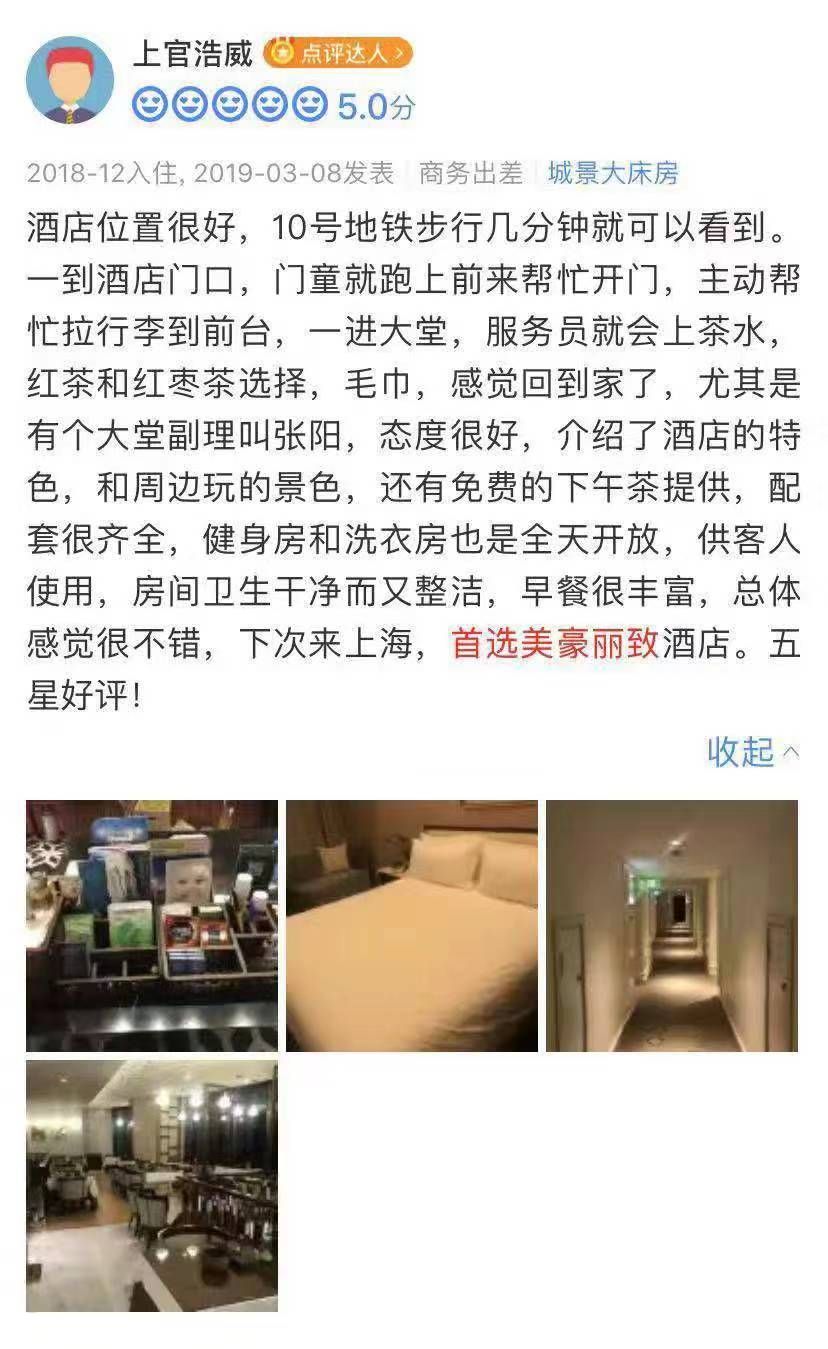
Task: Open the hallway corridor photo
Action: (672, 925)
